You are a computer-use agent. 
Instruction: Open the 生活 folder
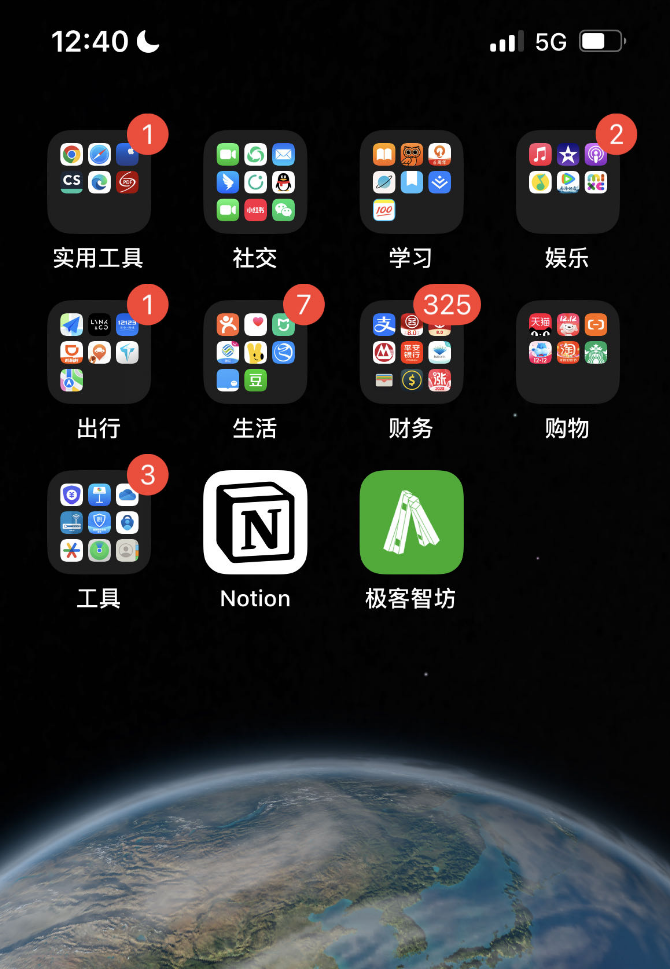point(255,352)
